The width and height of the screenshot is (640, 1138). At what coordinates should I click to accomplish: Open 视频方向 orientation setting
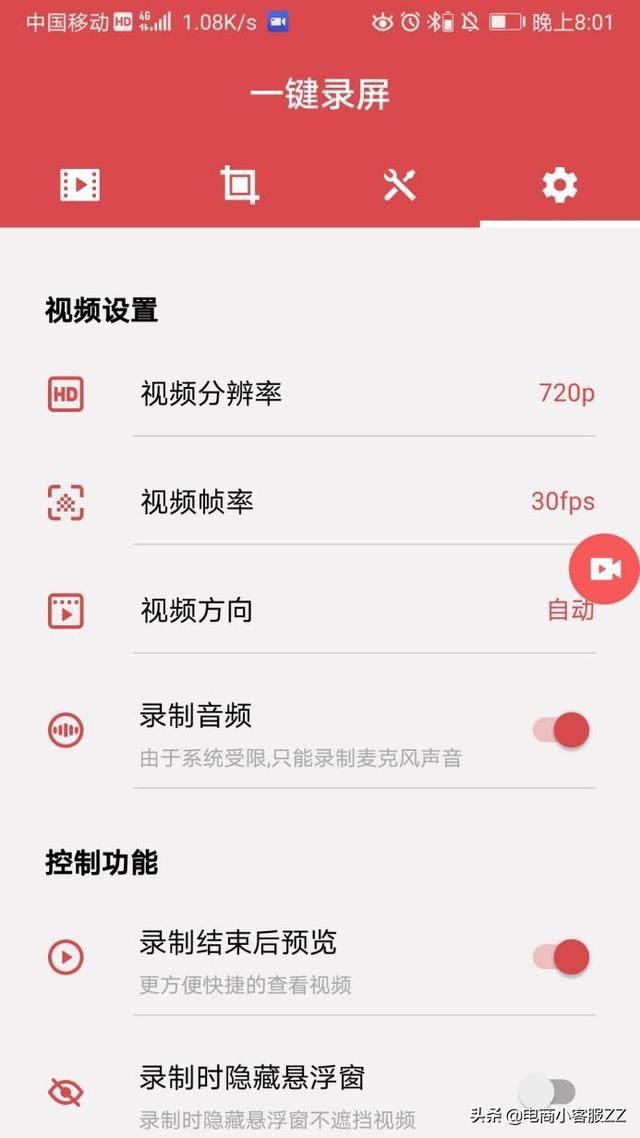tap(320, 610)
